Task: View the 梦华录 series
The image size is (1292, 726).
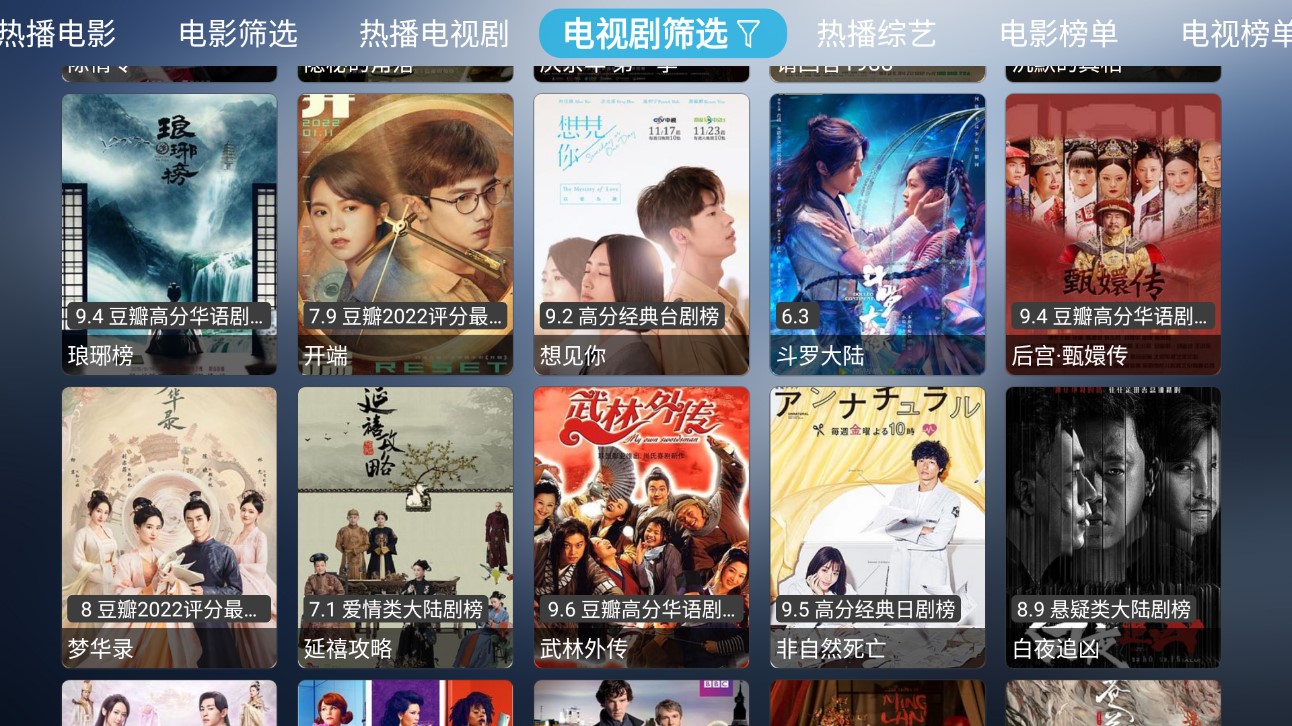Action: coord(169,527)
